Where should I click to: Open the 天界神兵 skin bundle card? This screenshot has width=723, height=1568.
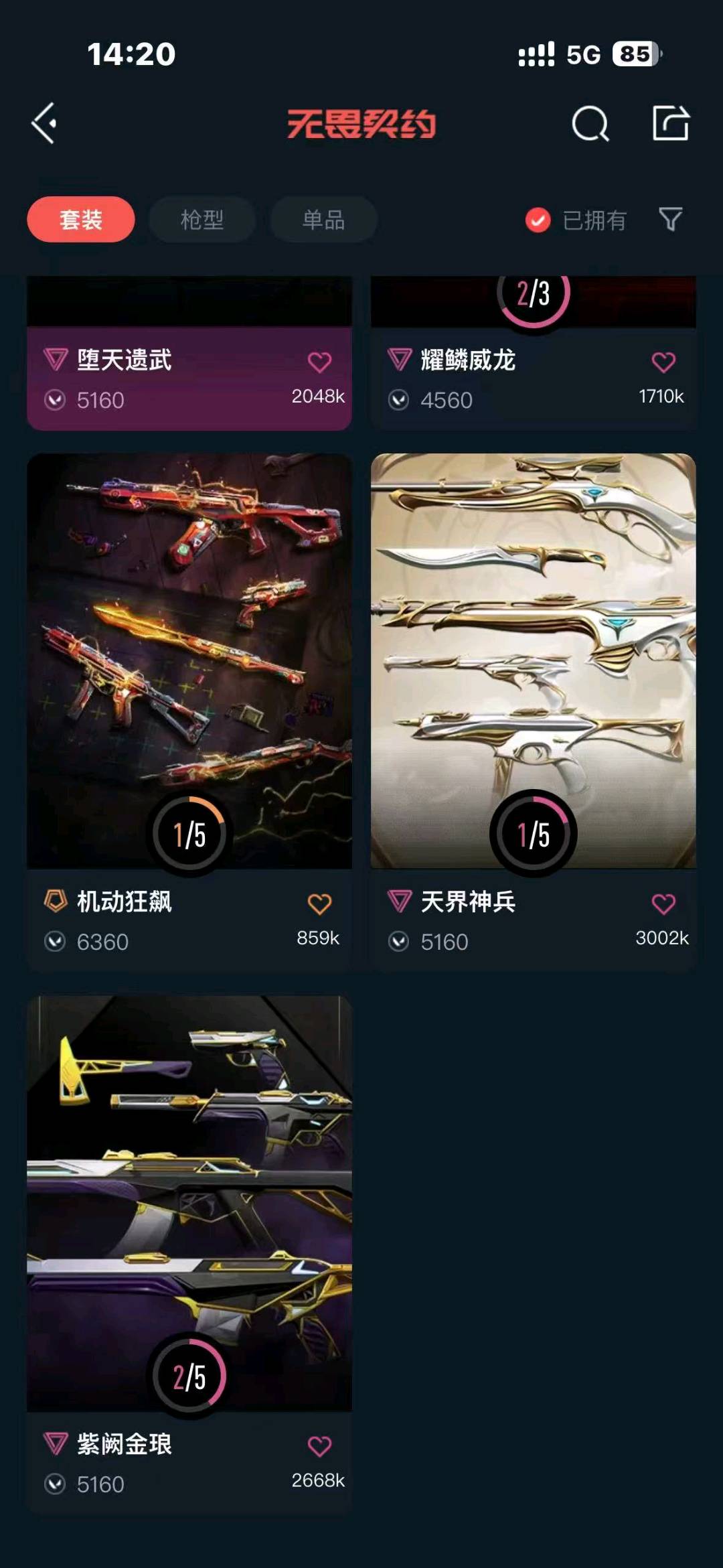tap(534, 660)
